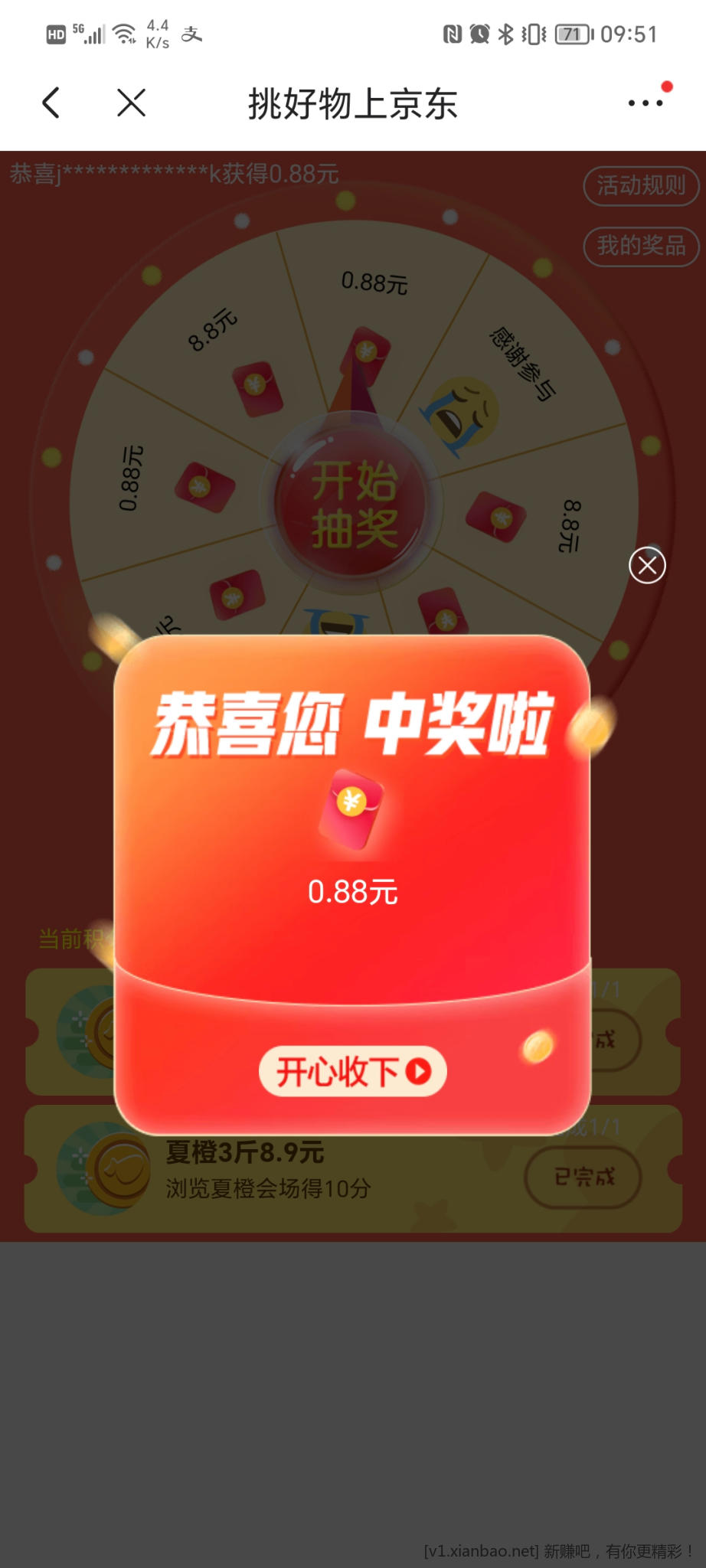Open the three-dot overflow menu
Viewport: 706px width, 1568px height.
pos(645,103)
